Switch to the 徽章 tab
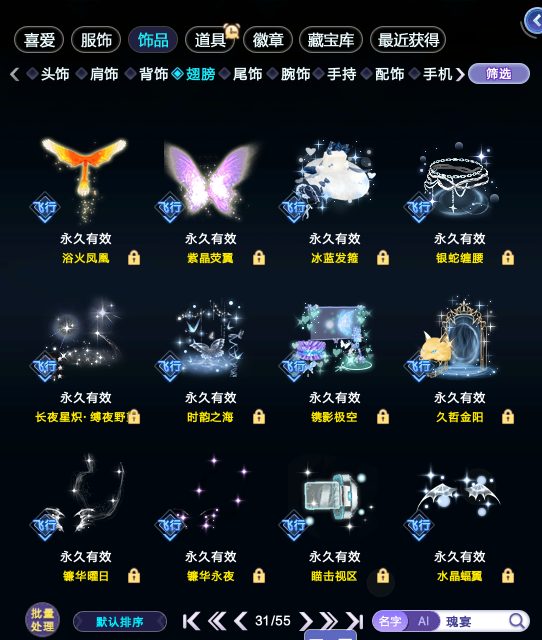This screenshot has height=640, width=542. 268,40
